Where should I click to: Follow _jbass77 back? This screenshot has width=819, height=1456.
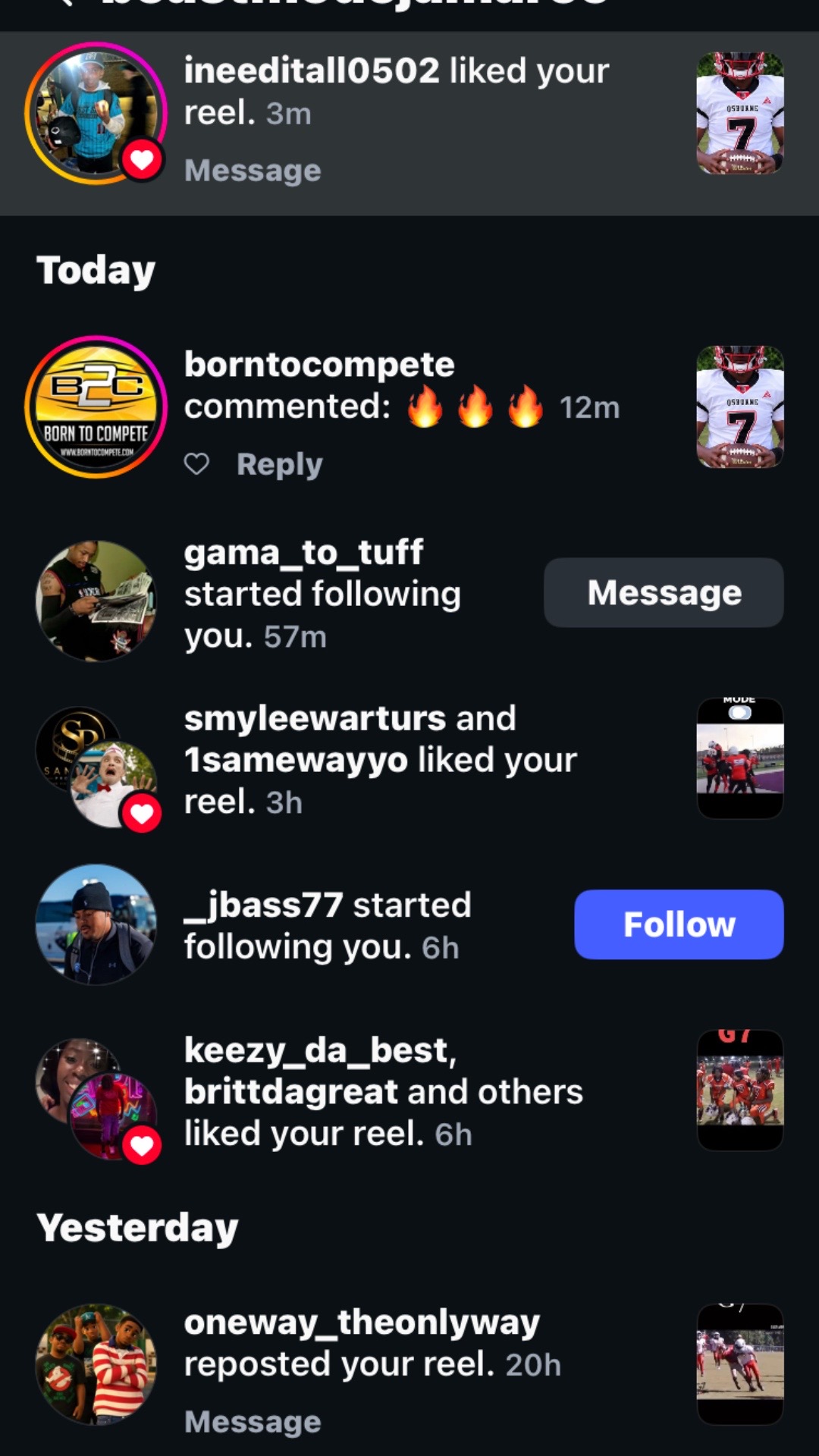pyautogui.click(x=679, y=924)
